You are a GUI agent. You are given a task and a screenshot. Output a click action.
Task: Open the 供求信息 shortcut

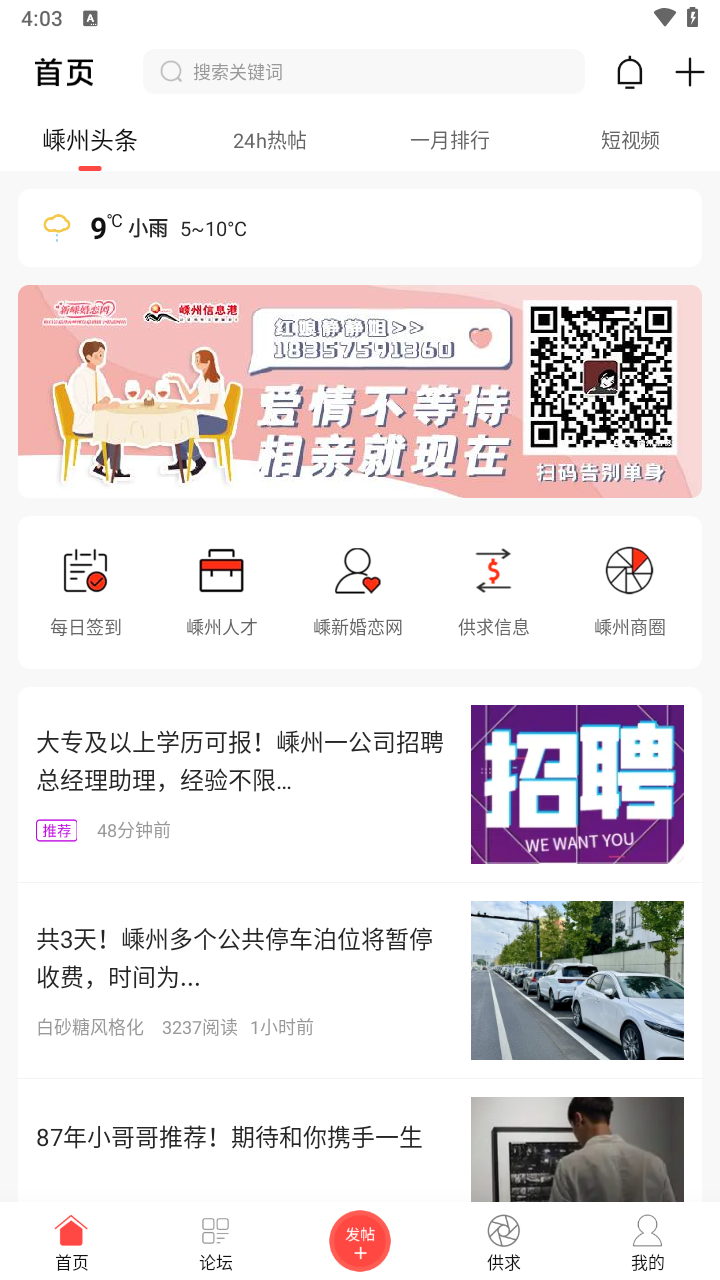pos(493,592)
